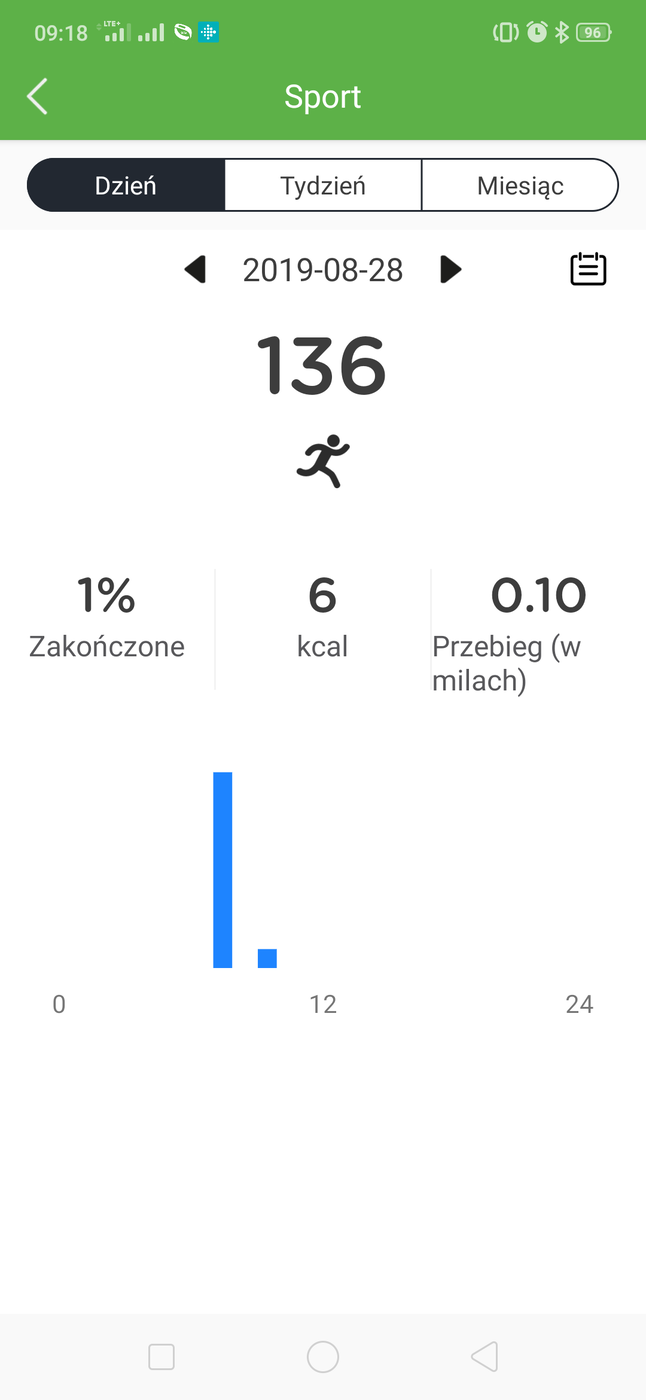This screenshot has width=646, height=1400.
Task: Go back from the Sport screen
Action: pos(37,97)
